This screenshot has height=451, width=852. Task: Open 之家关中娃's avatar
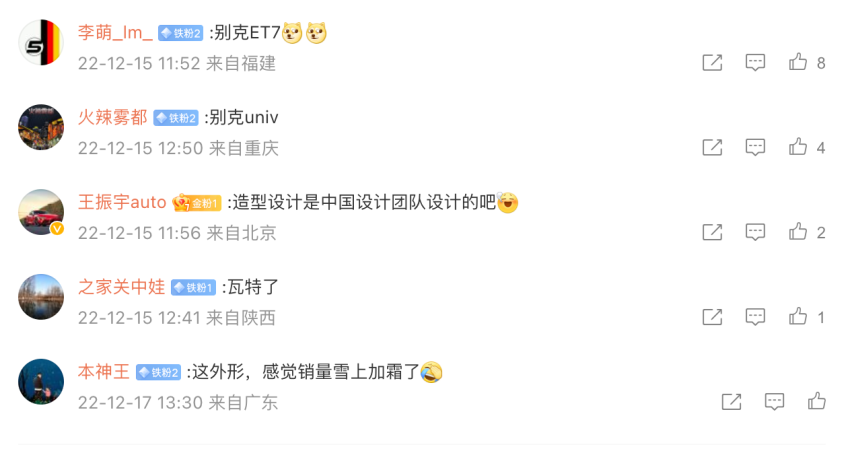[41, 297]
